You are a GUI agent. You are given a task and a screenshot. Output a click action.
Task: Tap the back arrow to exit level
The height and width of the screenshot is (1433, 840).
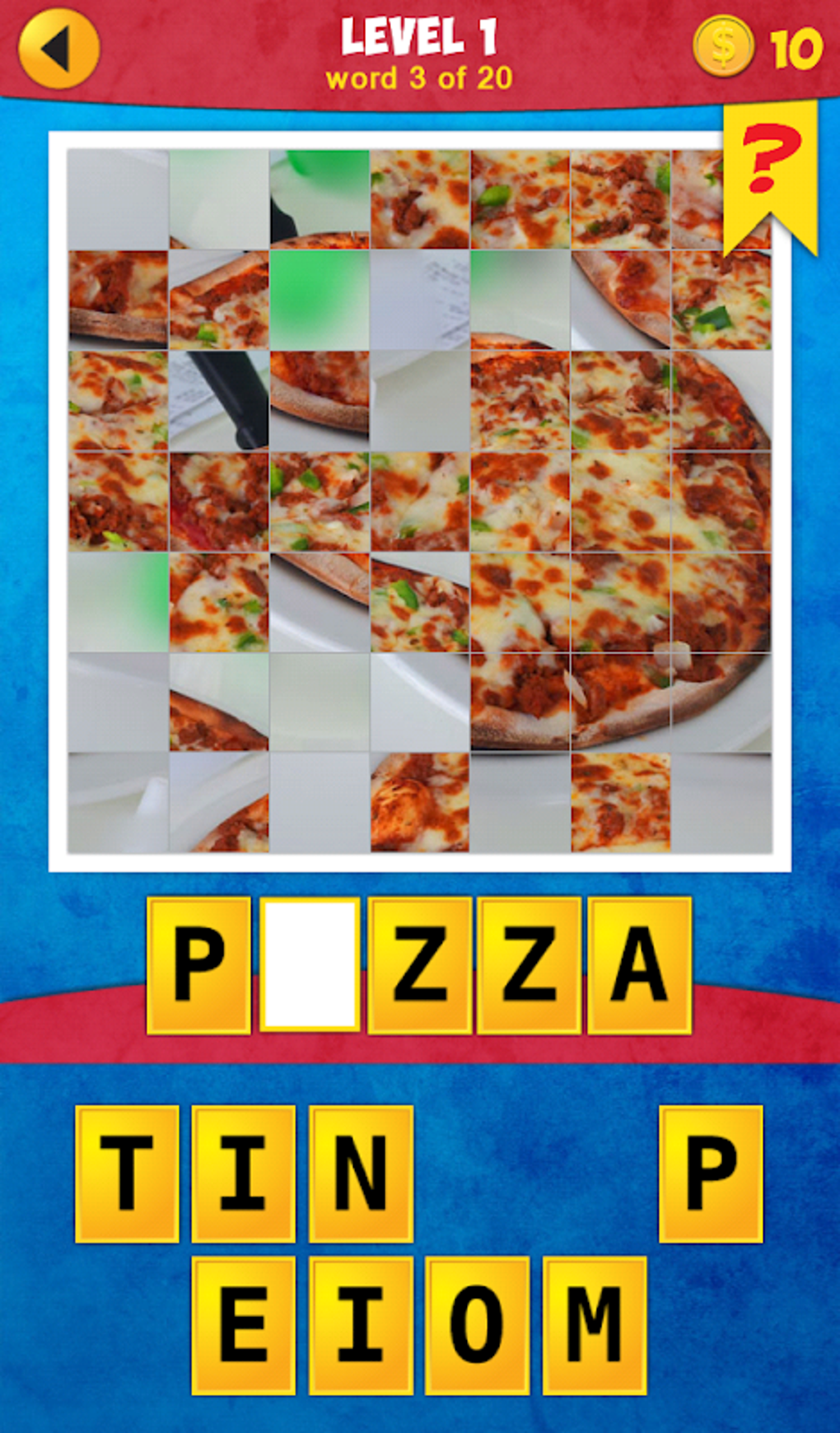coord(59,48)
